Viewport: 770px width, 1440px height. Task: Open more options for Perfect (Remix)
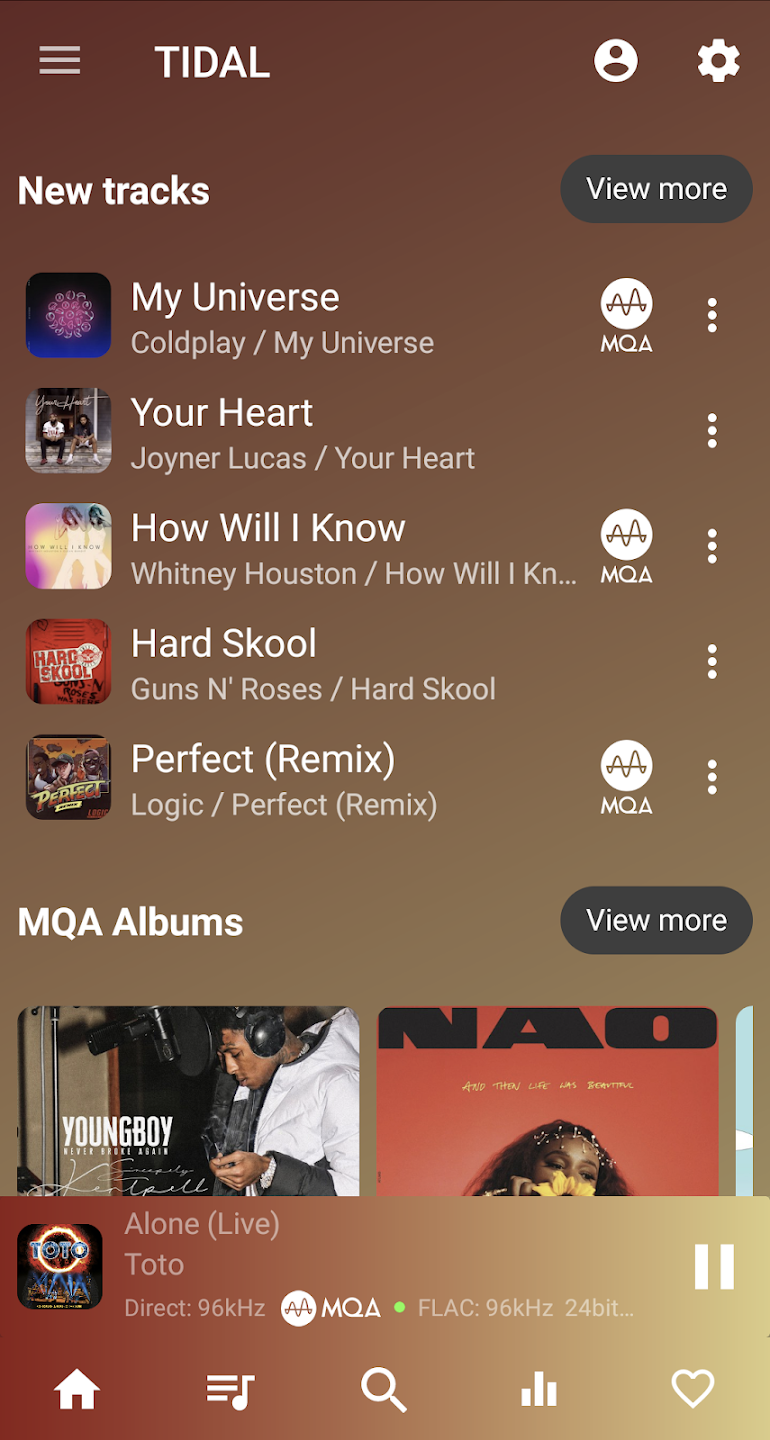pyautogui.click(x=712, y=777)
